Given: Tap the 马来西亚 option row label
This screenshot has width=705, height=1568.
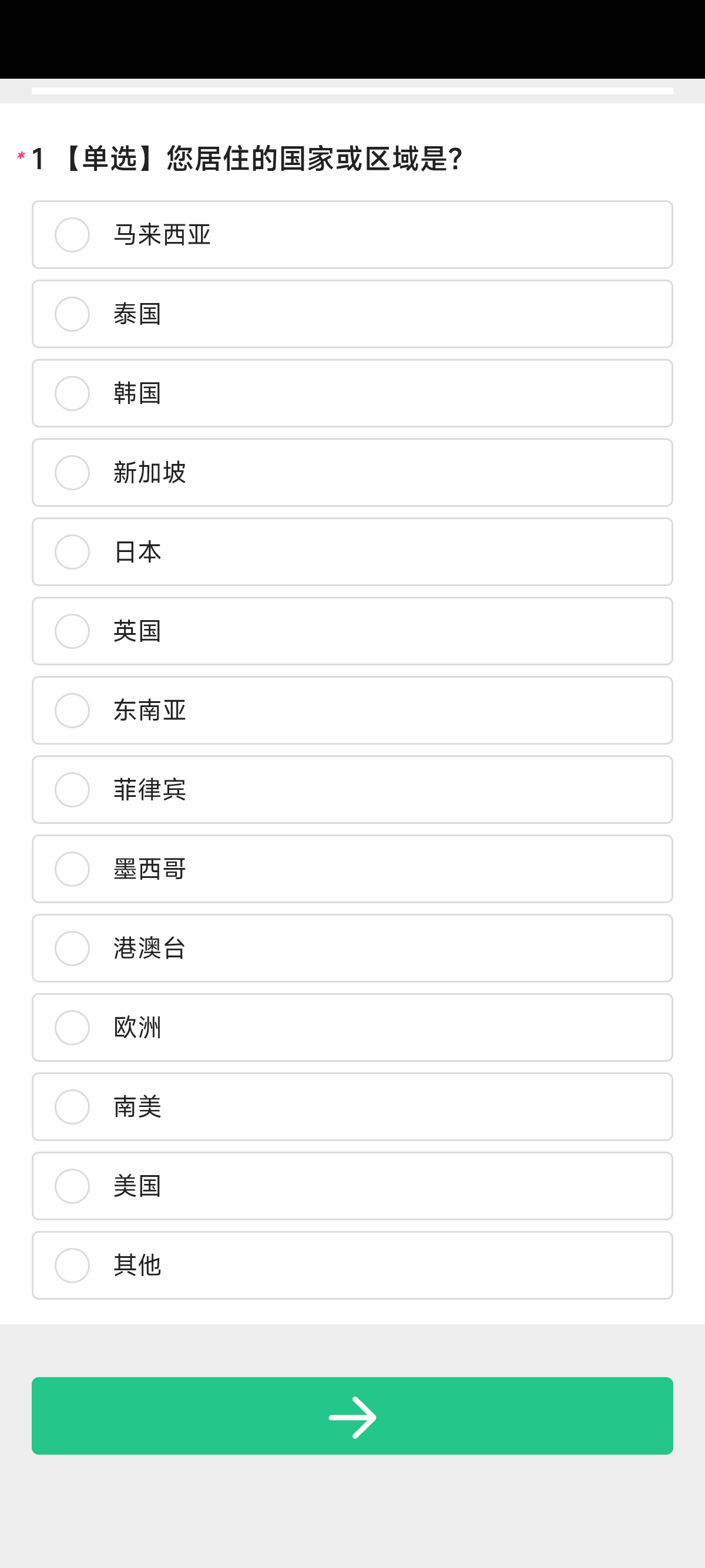Looking at the screenshot, I should coord(162,235).
